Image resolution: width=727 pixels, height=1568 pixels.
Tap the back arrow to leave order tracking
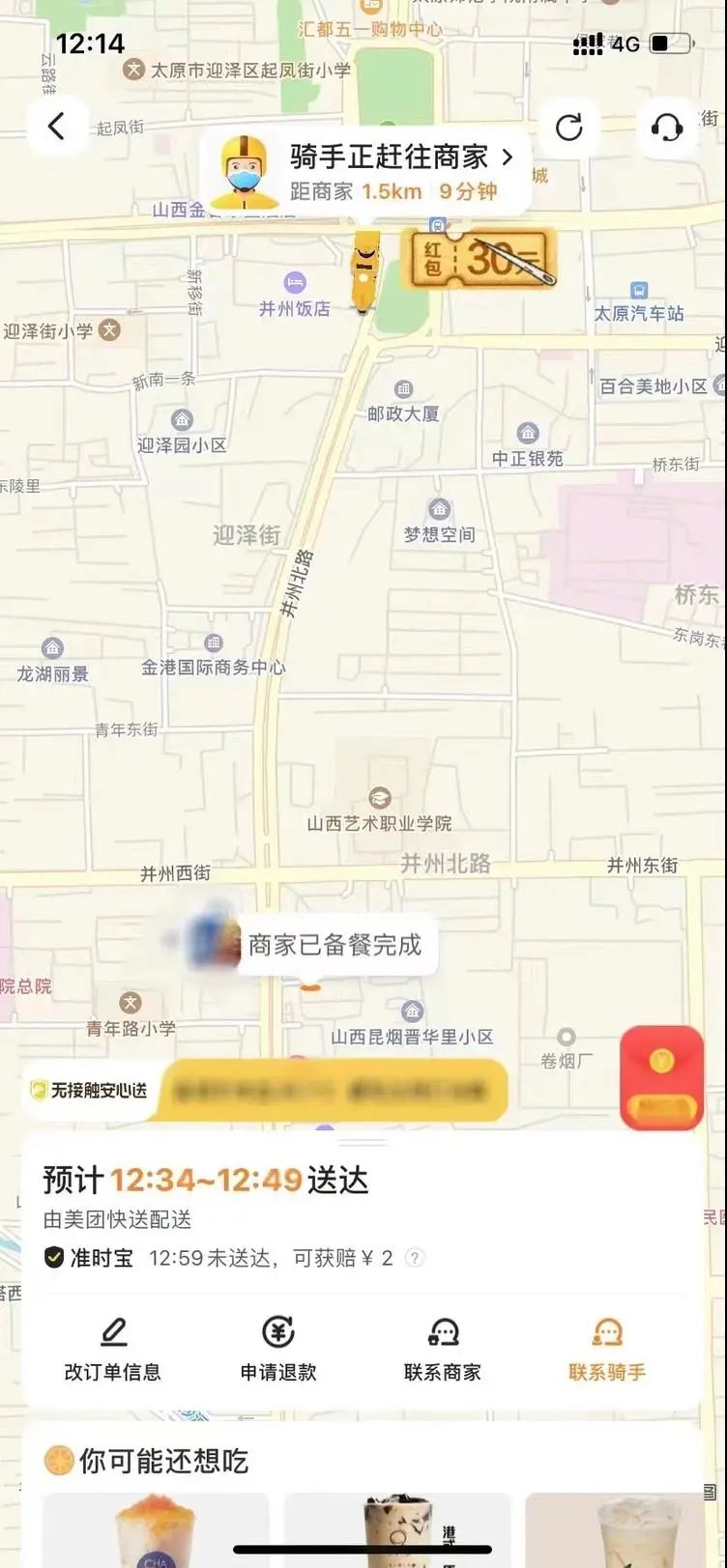coord(58,126)
